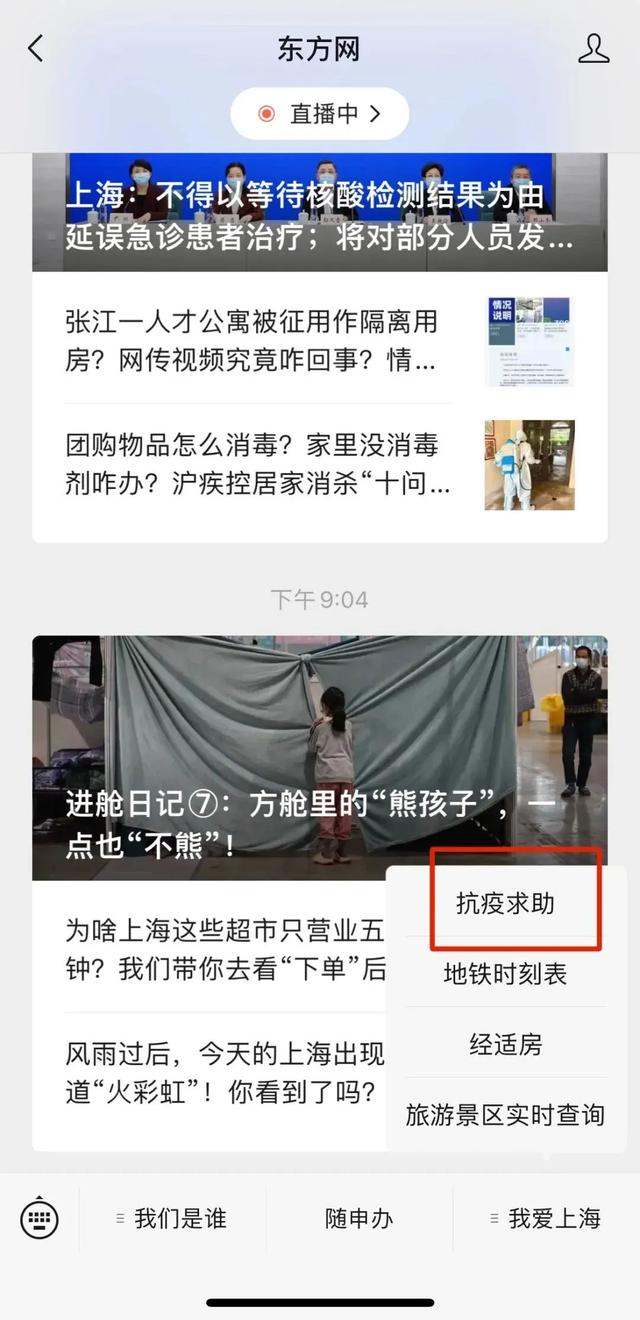Select 地铁时刻表 from the popup menu
This screenshot has width=640, height=1320.
pyautogui.click(x=505, y=973)
